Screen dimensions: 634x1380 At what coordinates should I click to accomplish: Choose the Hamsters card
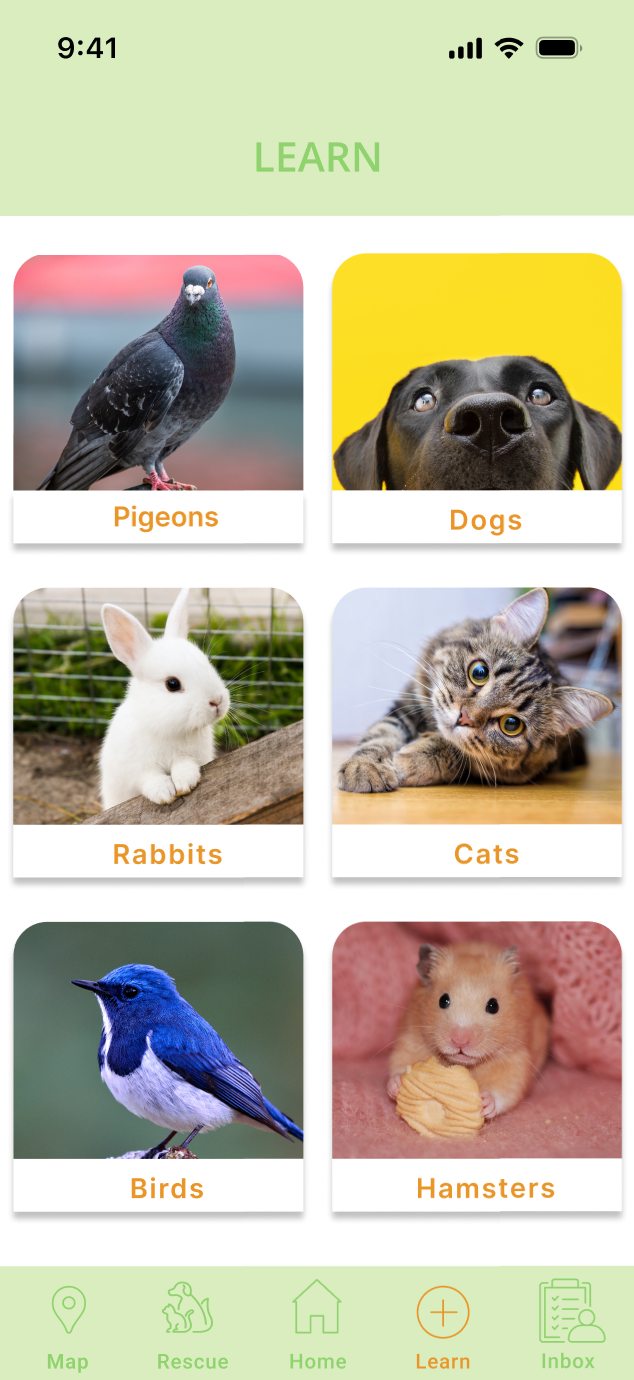(477, 1066)
